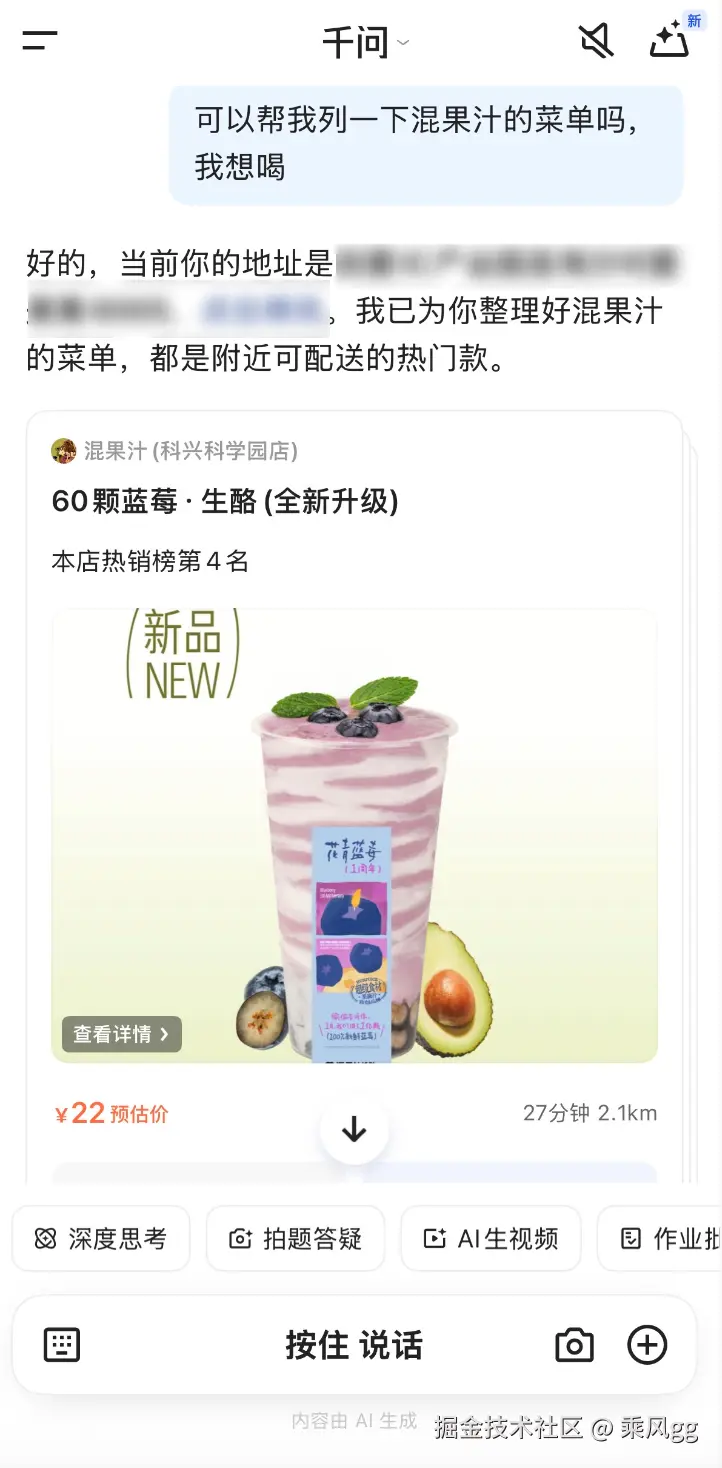Open the 混果汁 (科兴科学园店) store header
722x1468 pixels.
[175, 451]
